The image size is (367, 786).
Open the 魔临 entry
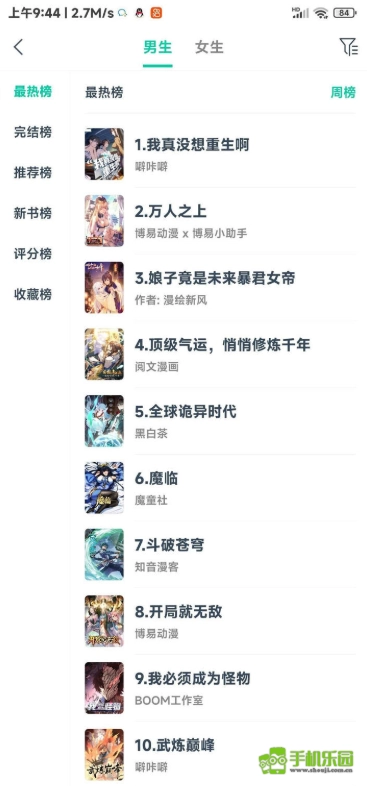(x=220, y=487)
